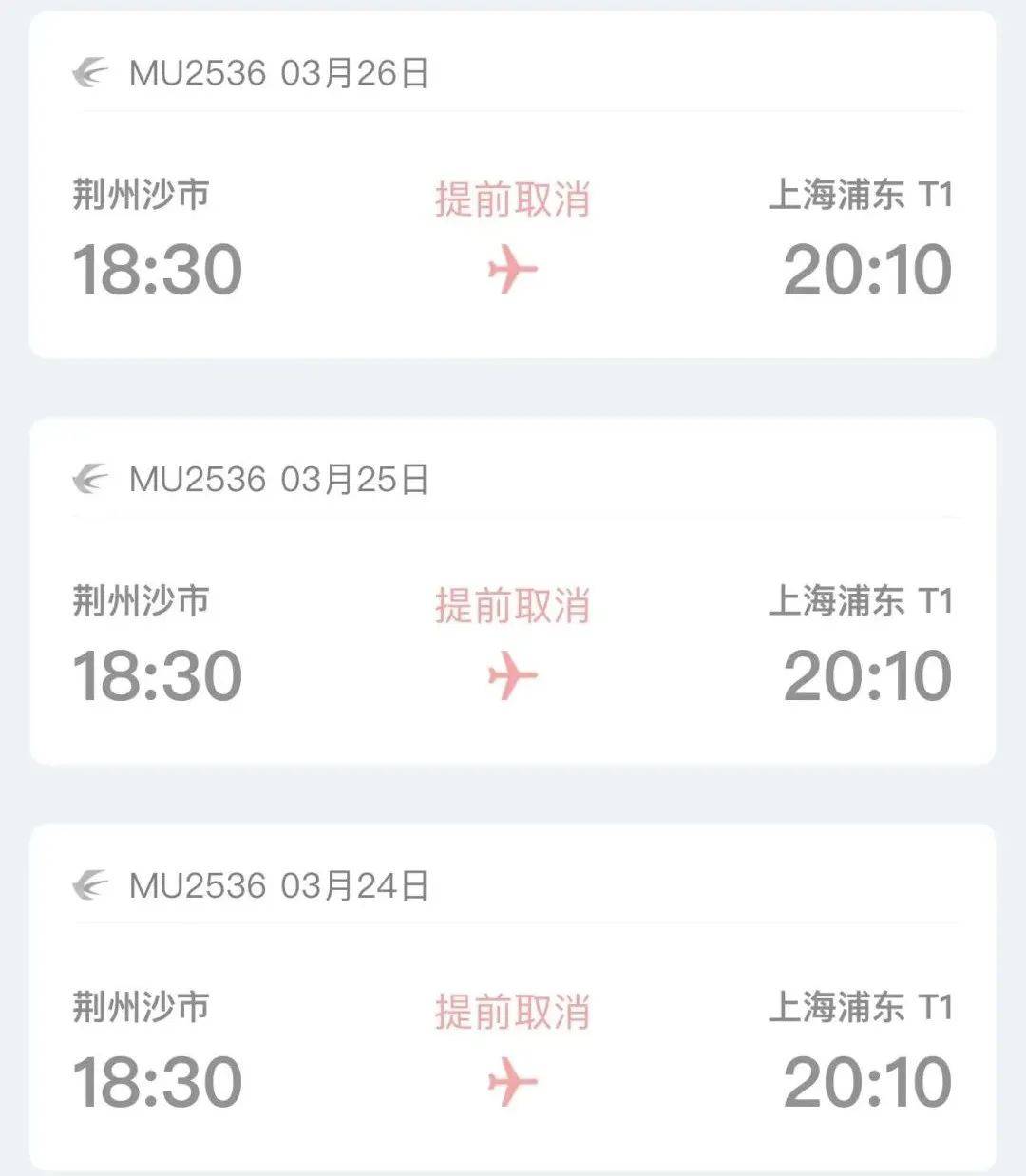Image resolution: width=1026 pixels, height=1176 pixels.
Task: Open the MU2536 March 25 flight card
Action: pyautogui.click(x=513, y=589)
